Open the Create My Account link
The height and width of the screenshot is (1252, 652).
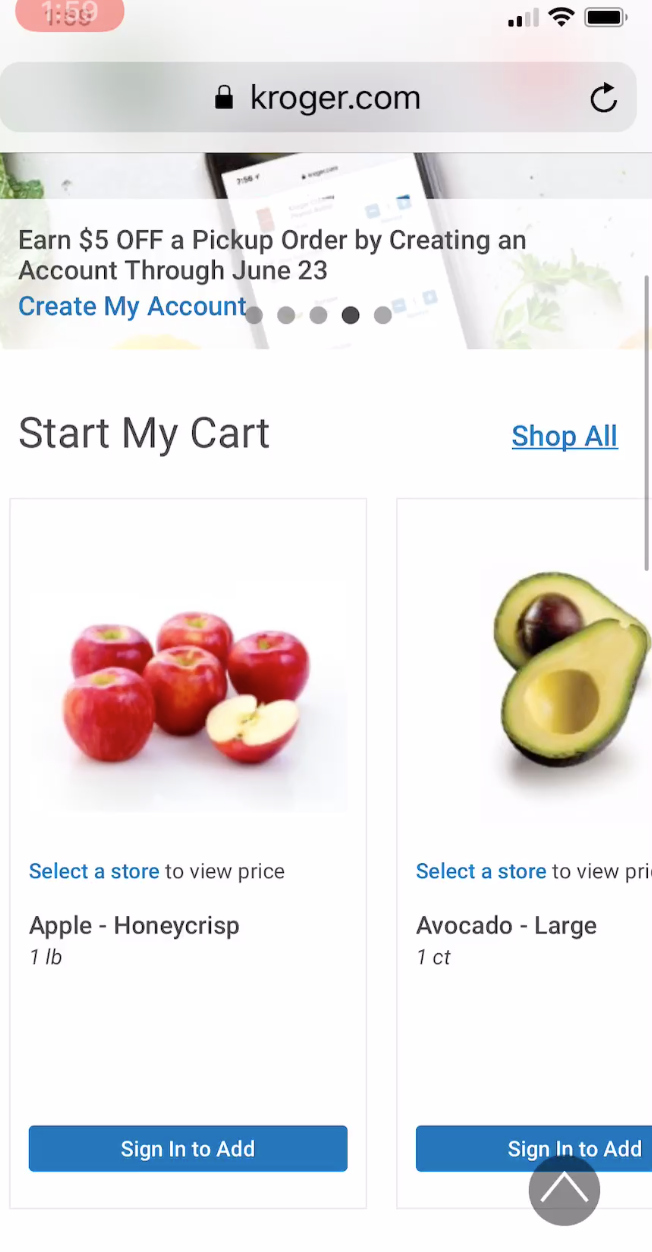[132, 306]
